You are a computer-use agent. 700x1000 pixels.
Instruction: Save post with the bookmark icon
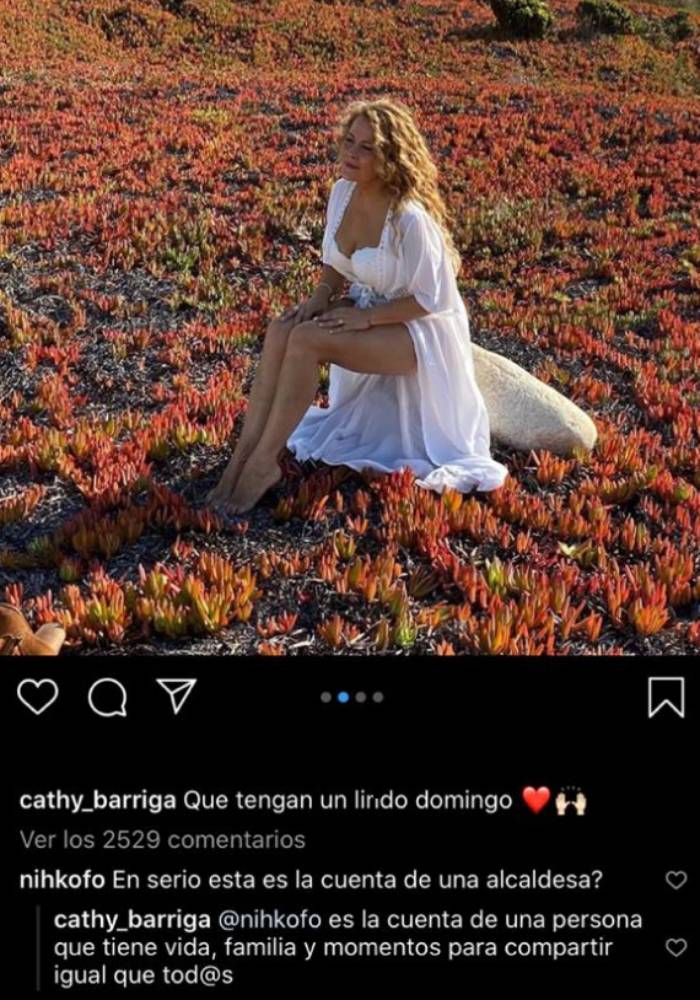[x=666, y=697]
